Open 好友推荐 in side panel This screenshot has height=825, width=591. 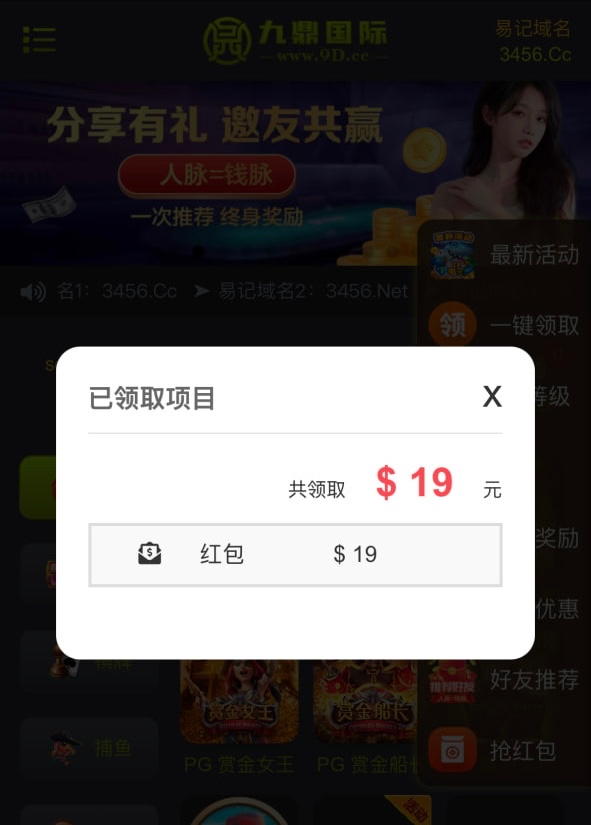(504, 680)
